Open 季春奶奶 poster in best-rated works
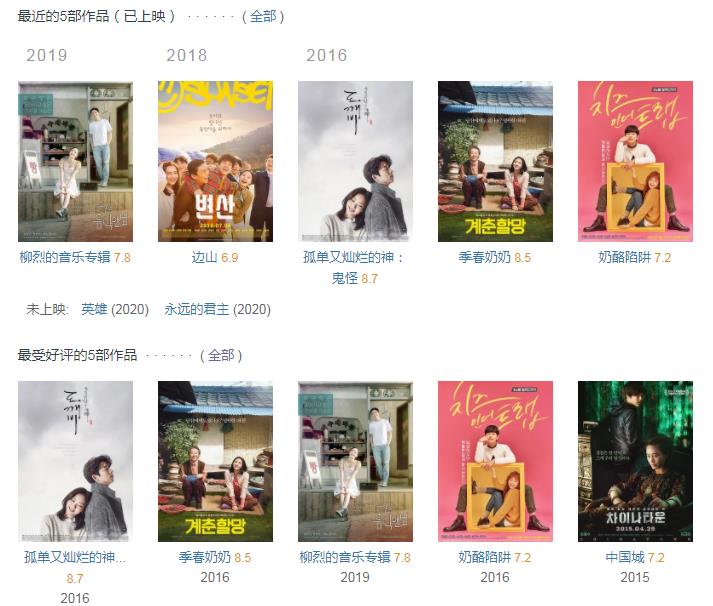The width and height of the screenshot is (713, 606). click(x=215, y=461)
